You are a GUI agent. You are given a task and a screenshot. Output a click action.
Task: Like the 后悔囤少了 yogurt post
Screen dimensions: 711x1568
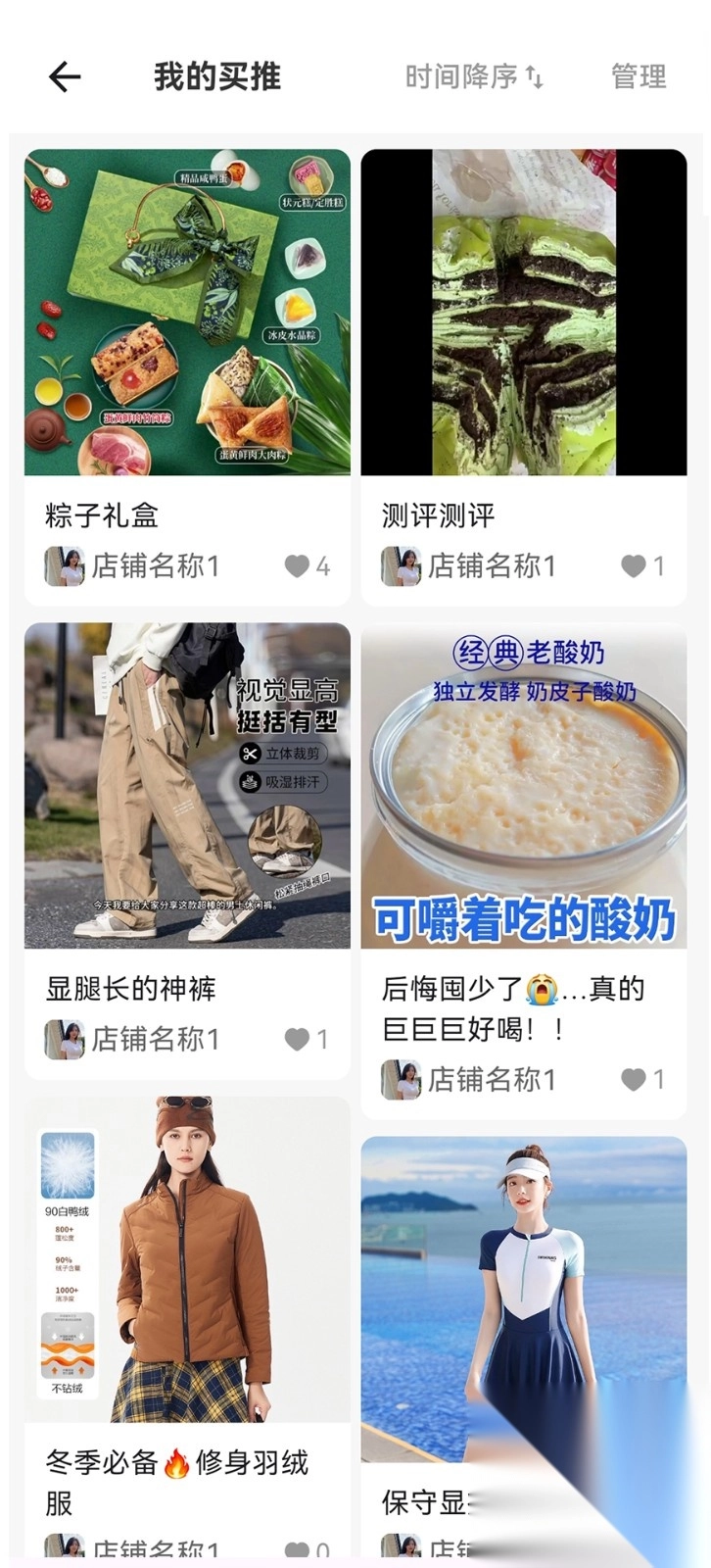point(634,1079)
